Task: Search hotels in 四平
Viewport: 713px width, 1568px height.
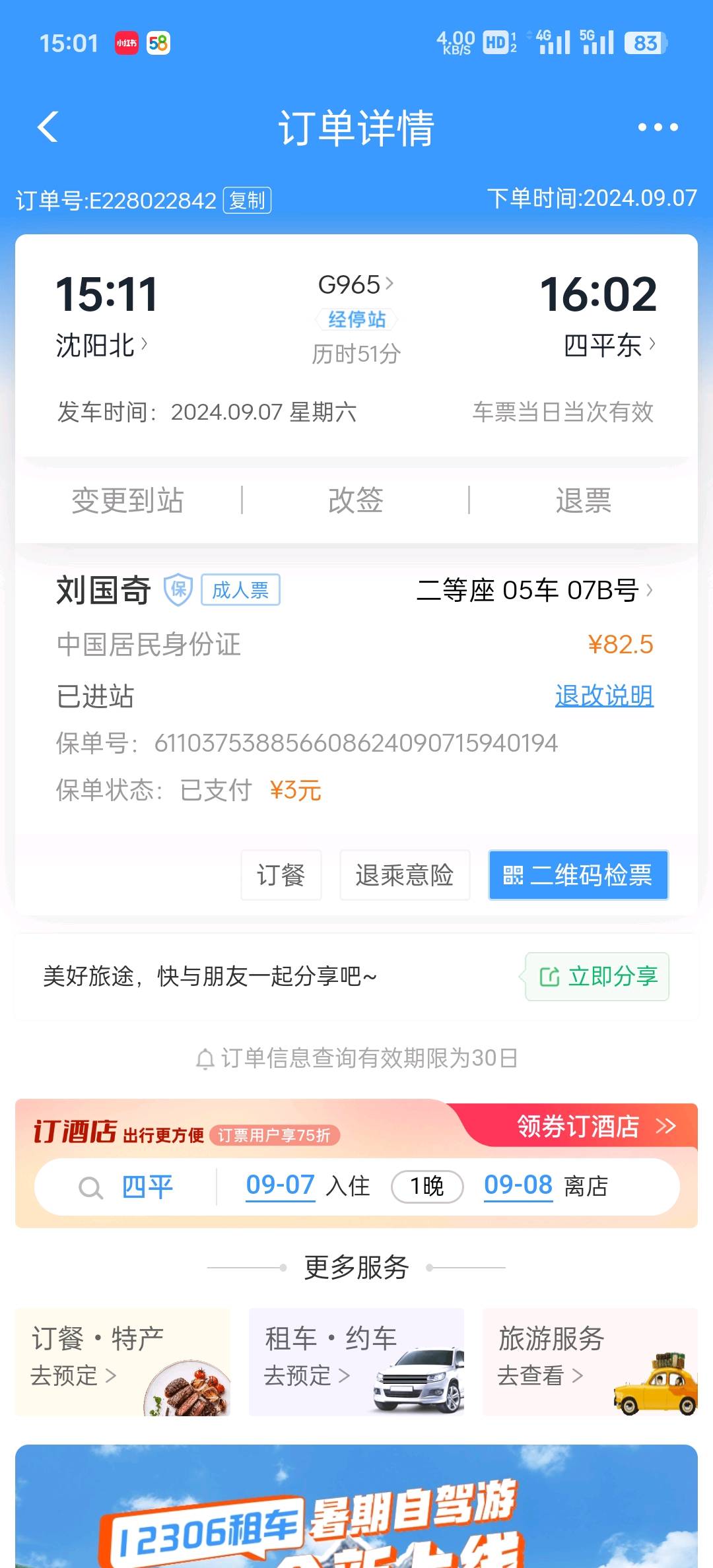Action: point(147,1187)
